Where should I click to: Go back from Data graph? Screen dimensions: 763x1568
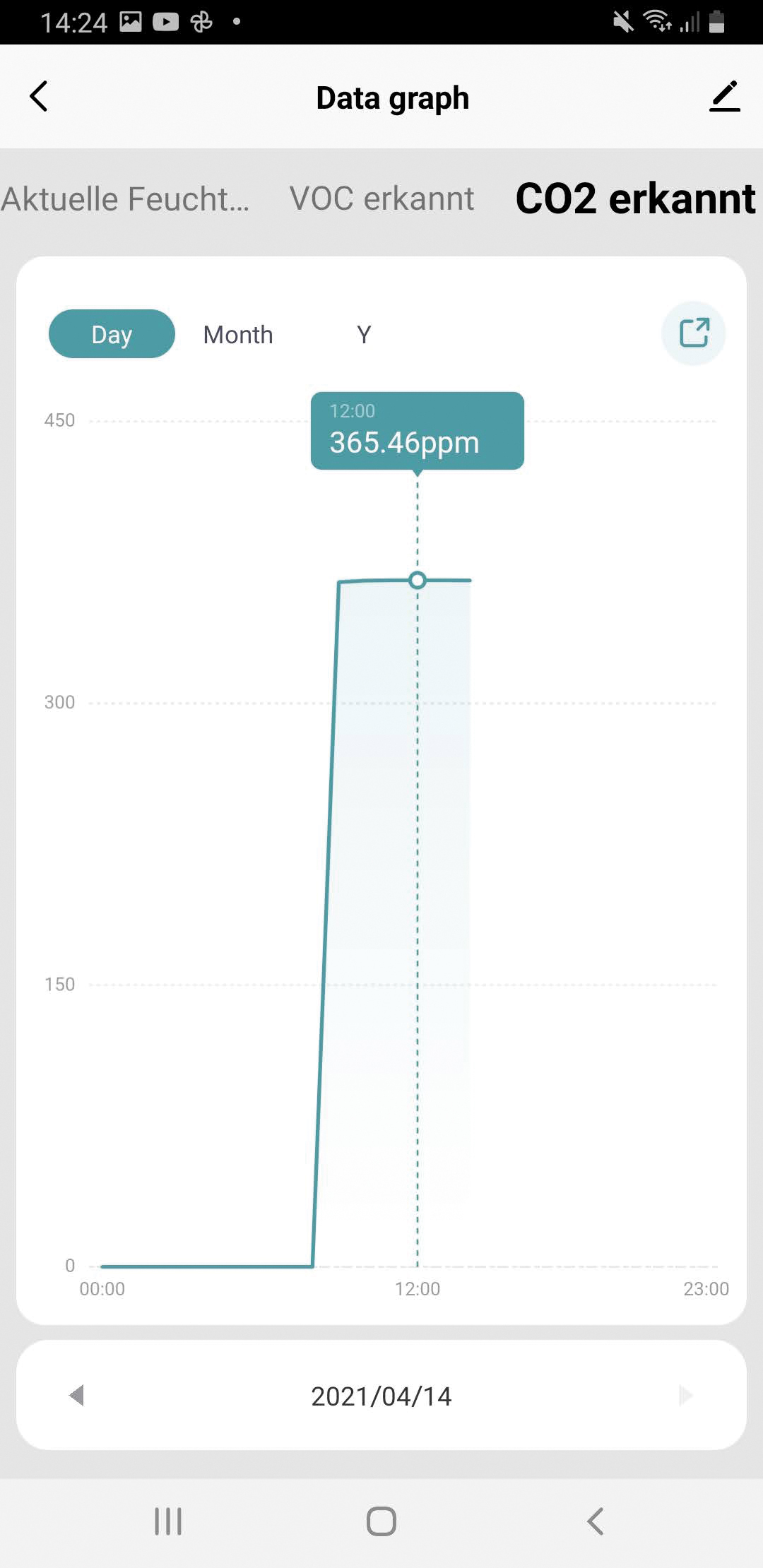(39, 97)
